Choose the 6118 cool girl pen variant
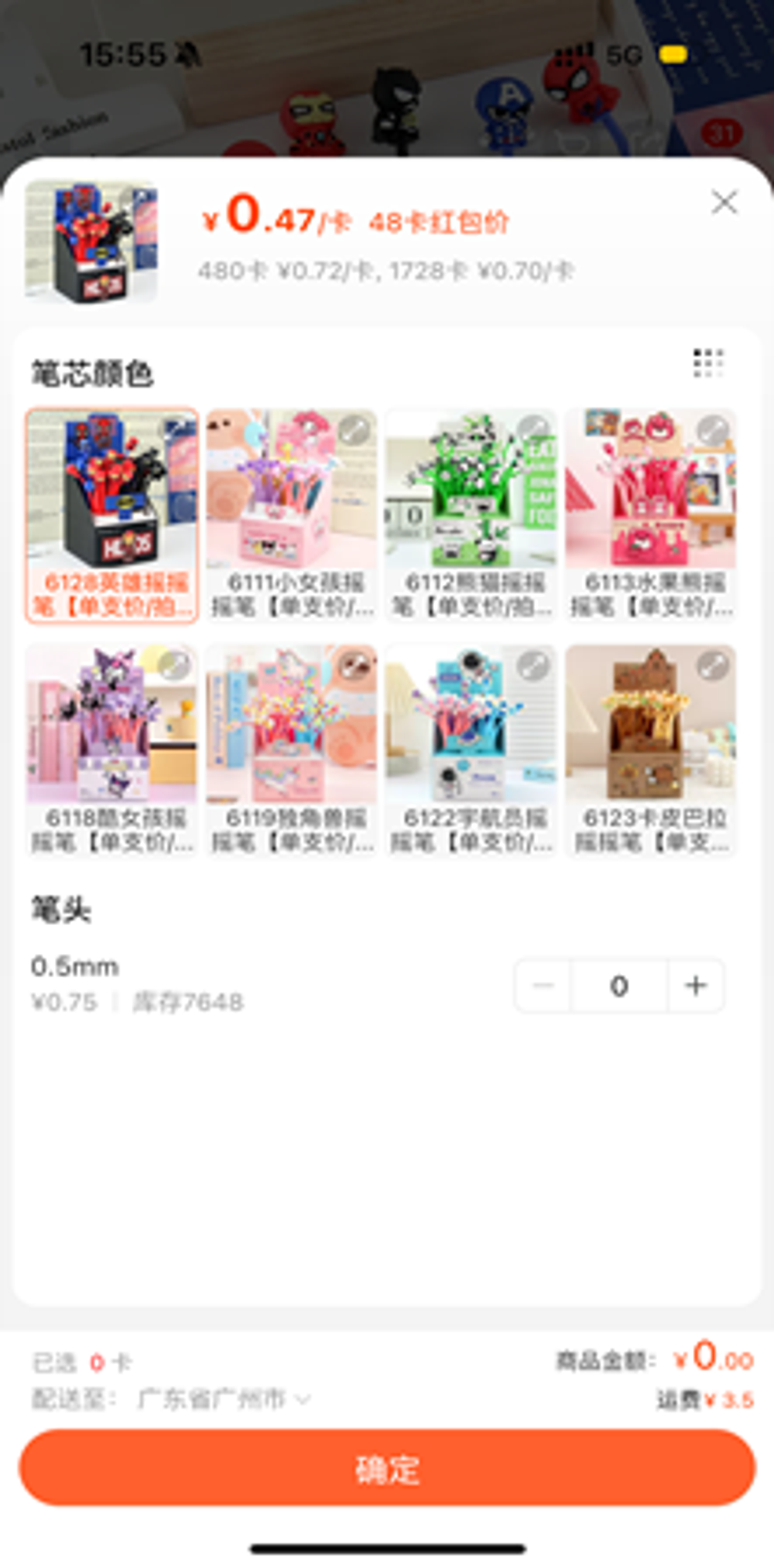The width and height of the screenshot is (774, 1568). (112, 749)
